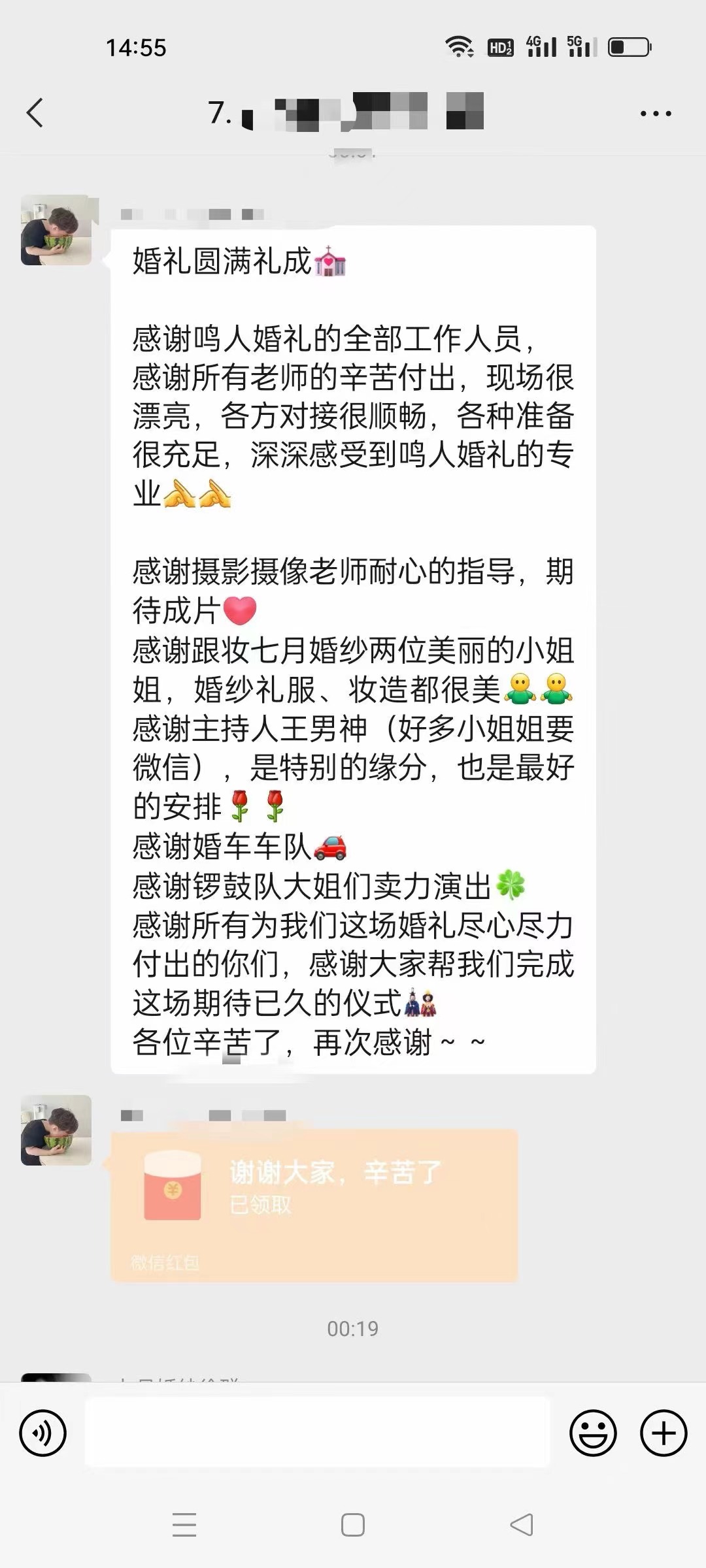Open the emoji sticker panel
Screen dimensions: 706x1568
pos(593,1433)
